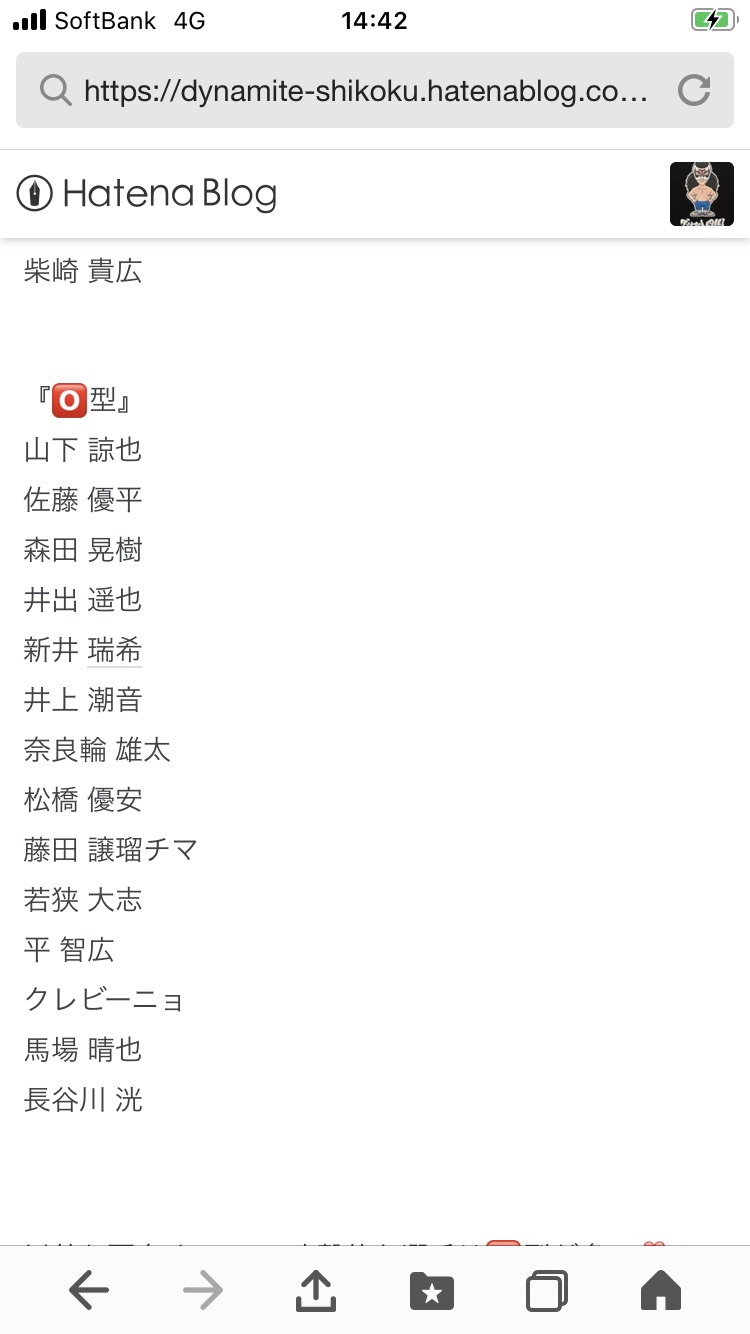The width and height of the screenshot is (750, 1334).
Task: Open the Hatena Blog home logo
Action: click(x=147, y=194)
